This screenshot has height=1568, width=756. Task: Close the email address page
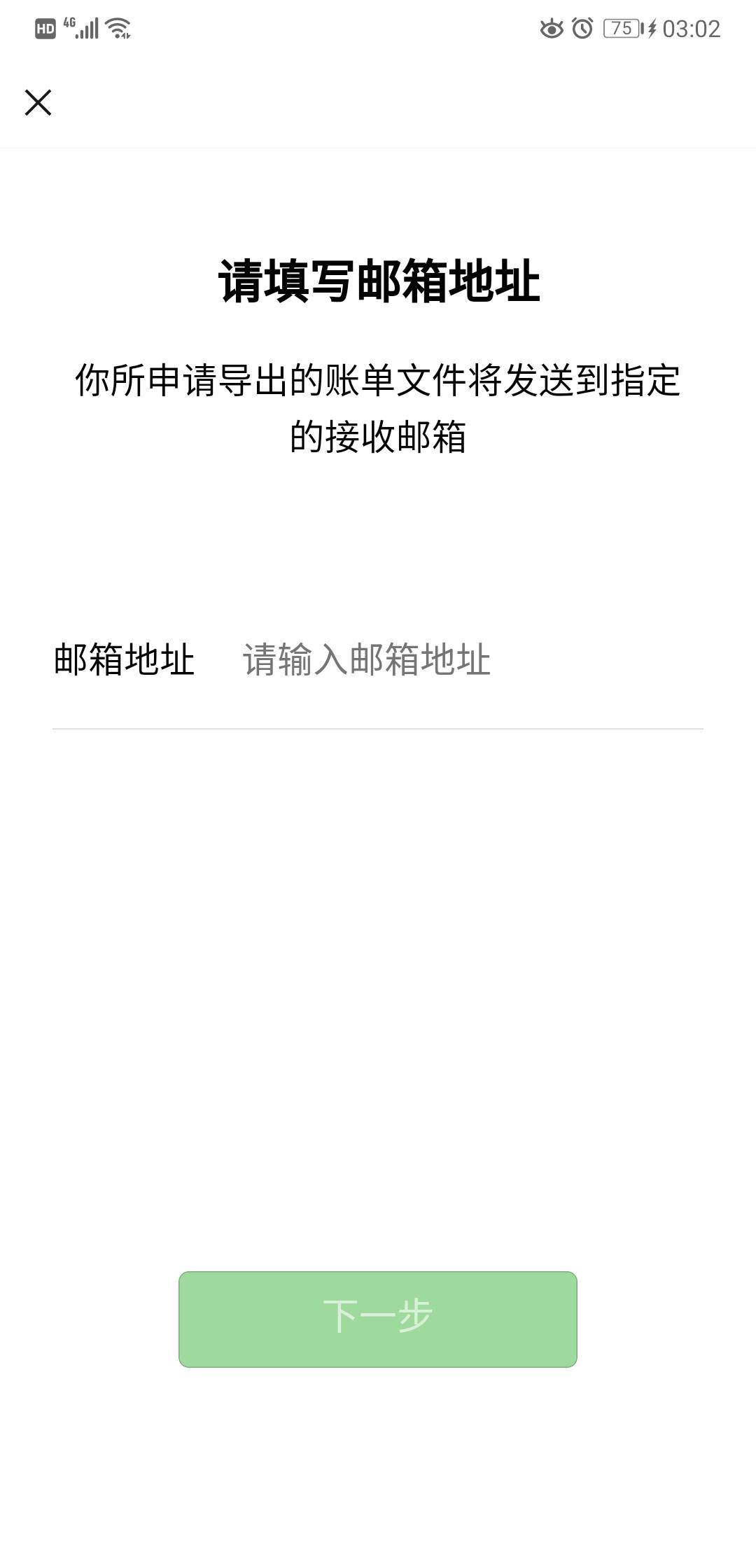(38, 102)
